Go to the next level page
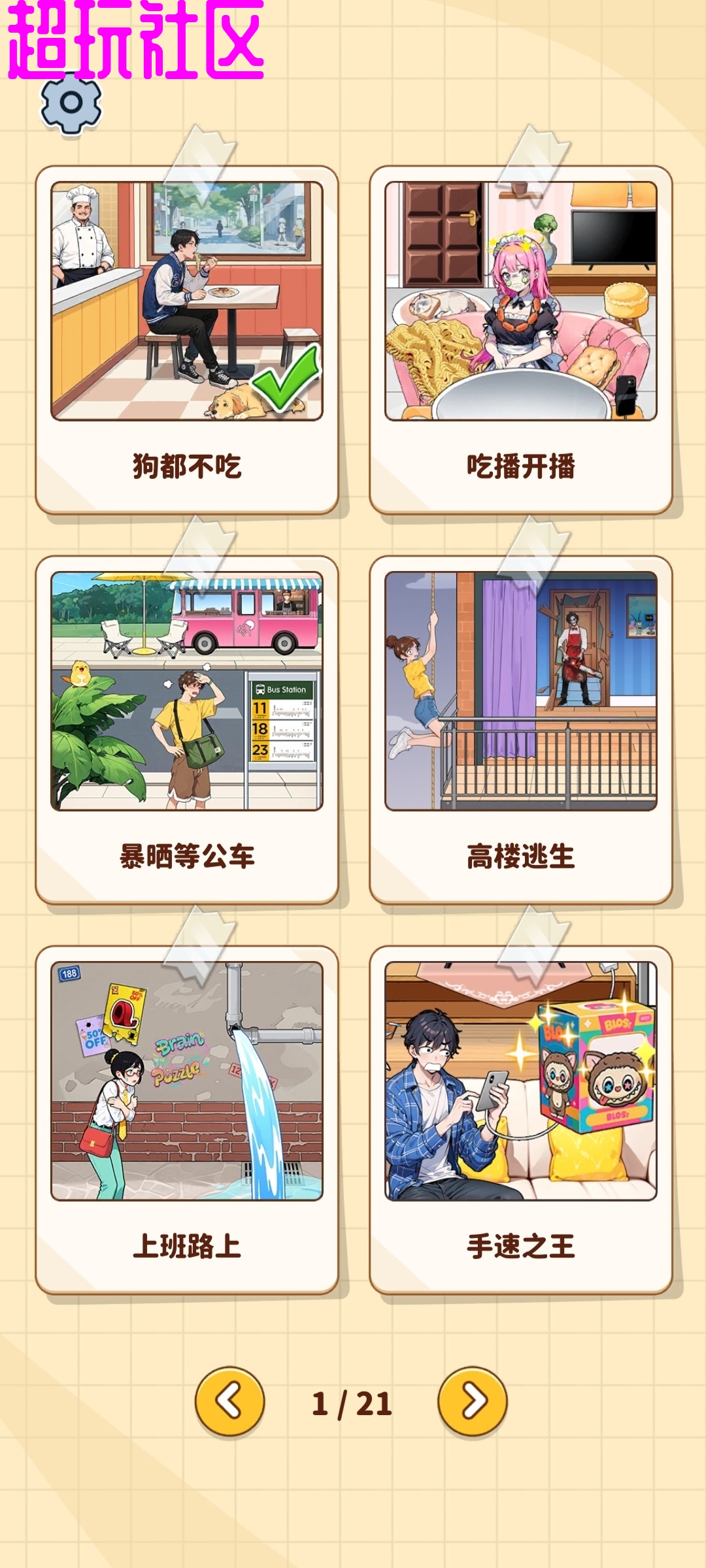This screenshot has width=706, height=1568. pyautogui.click(x=473, y=1401)
